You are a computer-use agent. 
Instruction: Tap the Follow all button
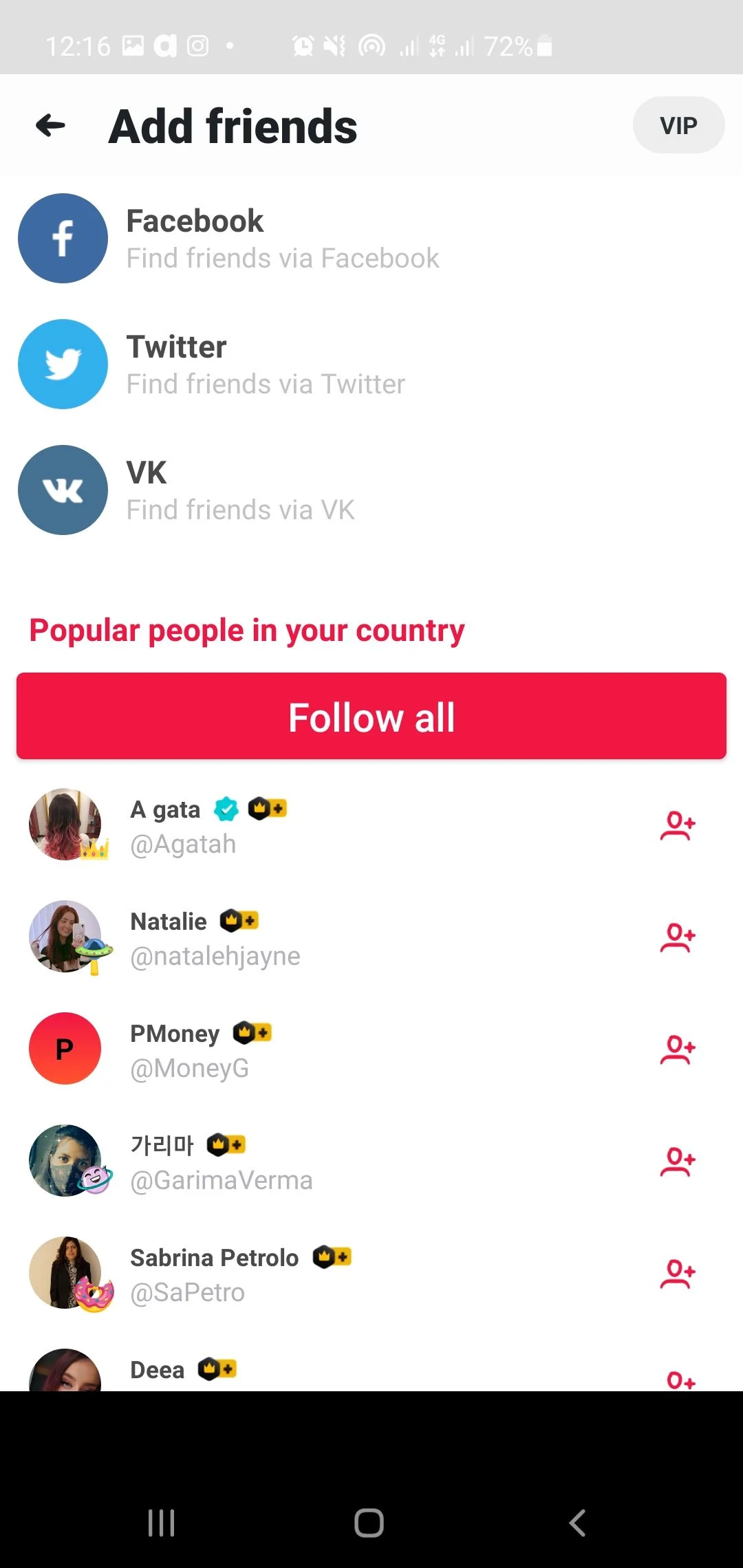(371, 716)
